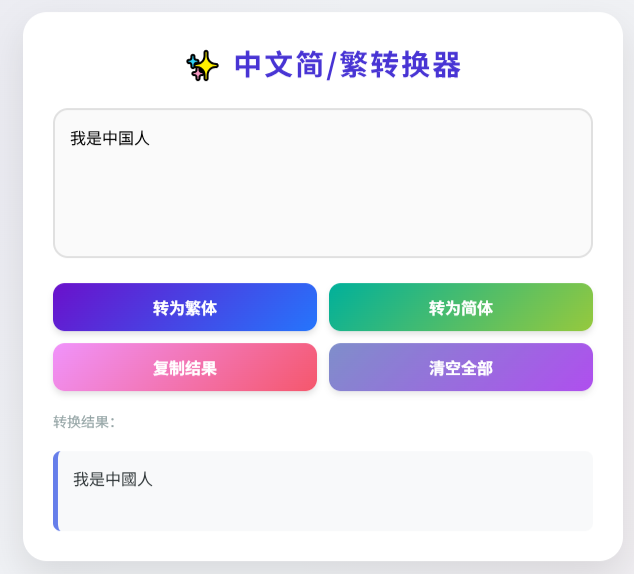
Task: Select the 转为简体 button
Action: [460, 307]
